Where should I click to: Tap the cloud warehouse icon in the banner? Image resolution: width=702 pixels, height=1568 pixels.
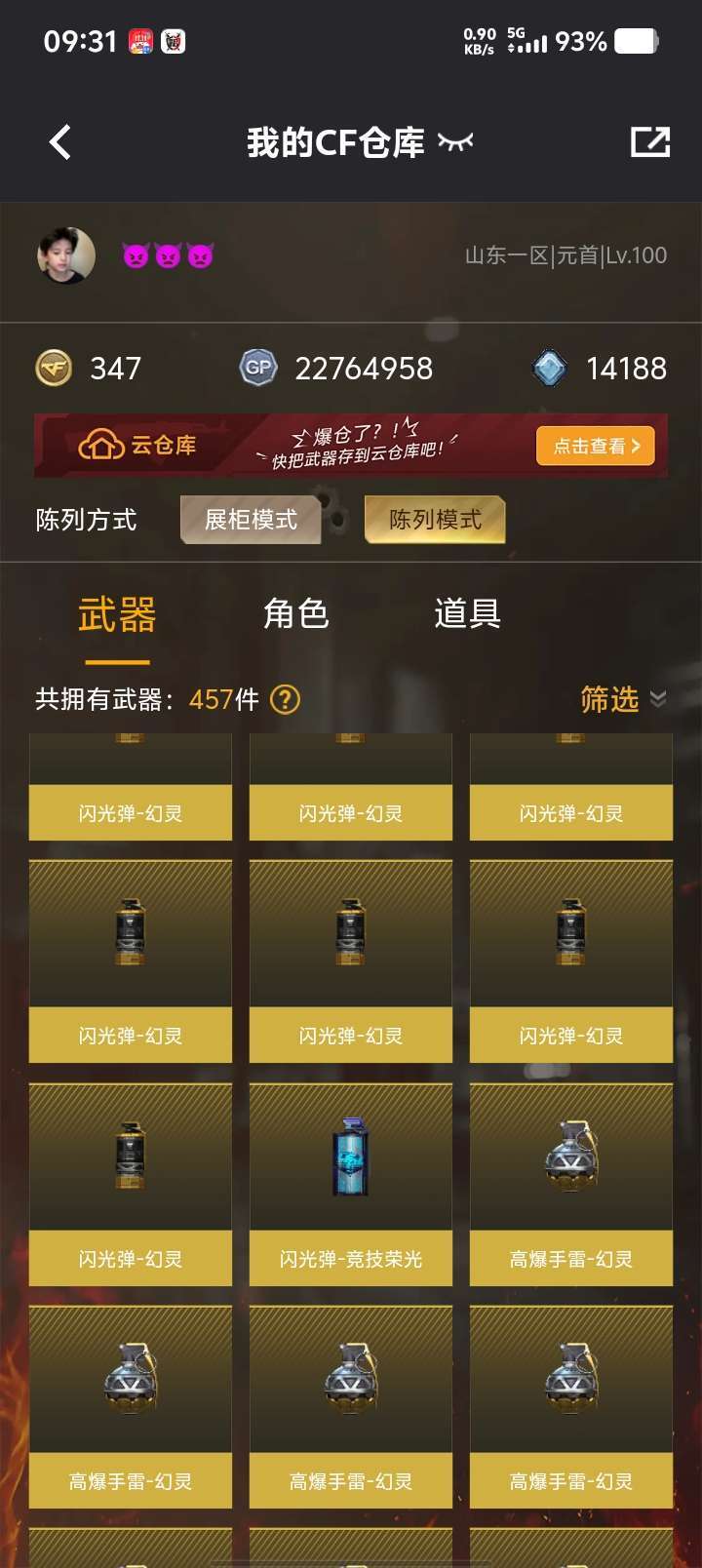point(100,444)
